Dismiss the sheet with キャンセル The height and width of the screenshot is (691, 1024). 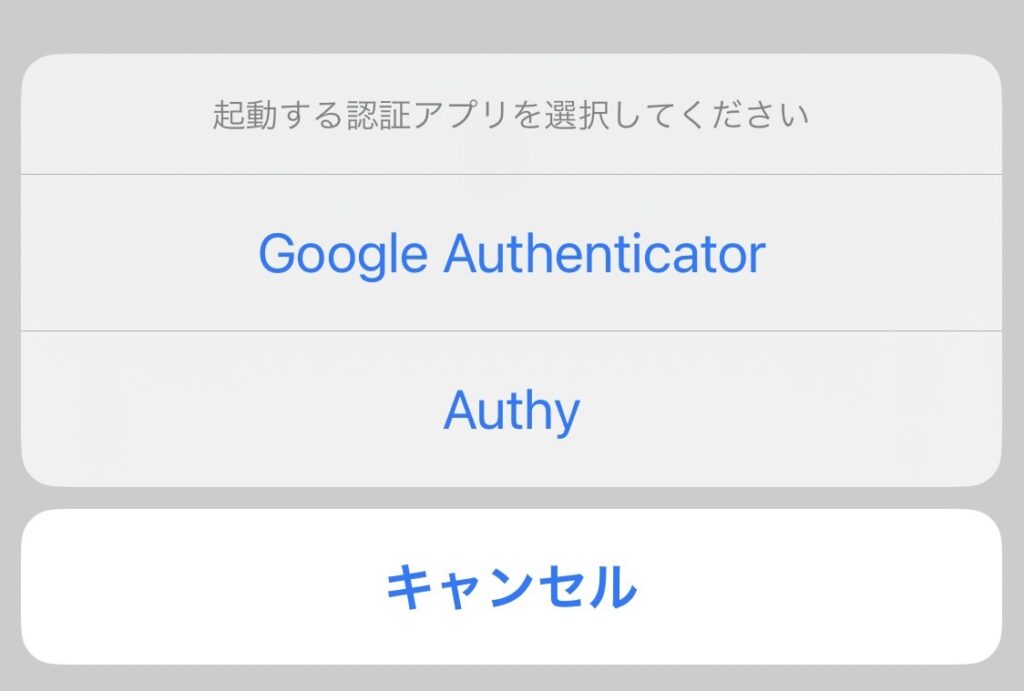511,587
